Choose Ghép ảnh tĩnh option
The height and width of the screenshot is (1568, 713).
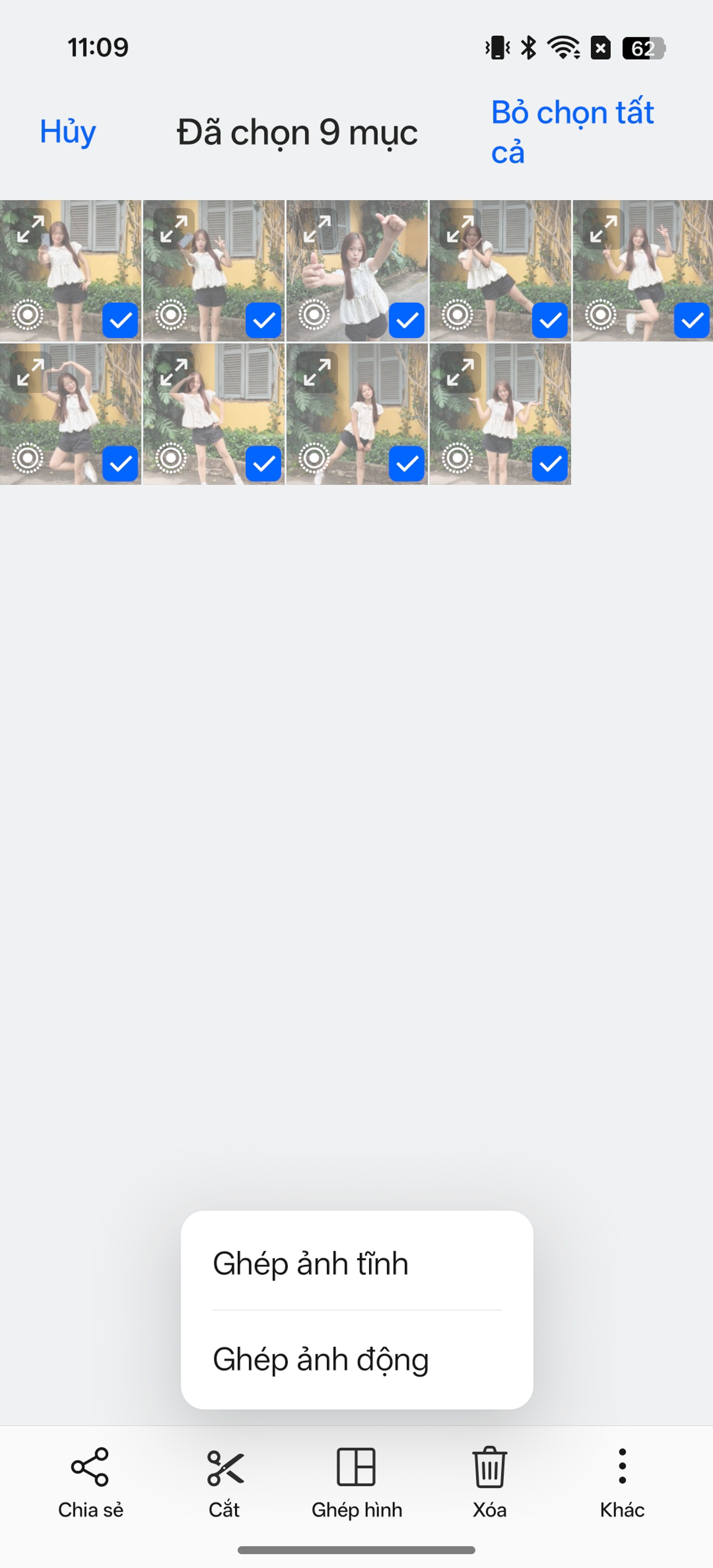310,1263
